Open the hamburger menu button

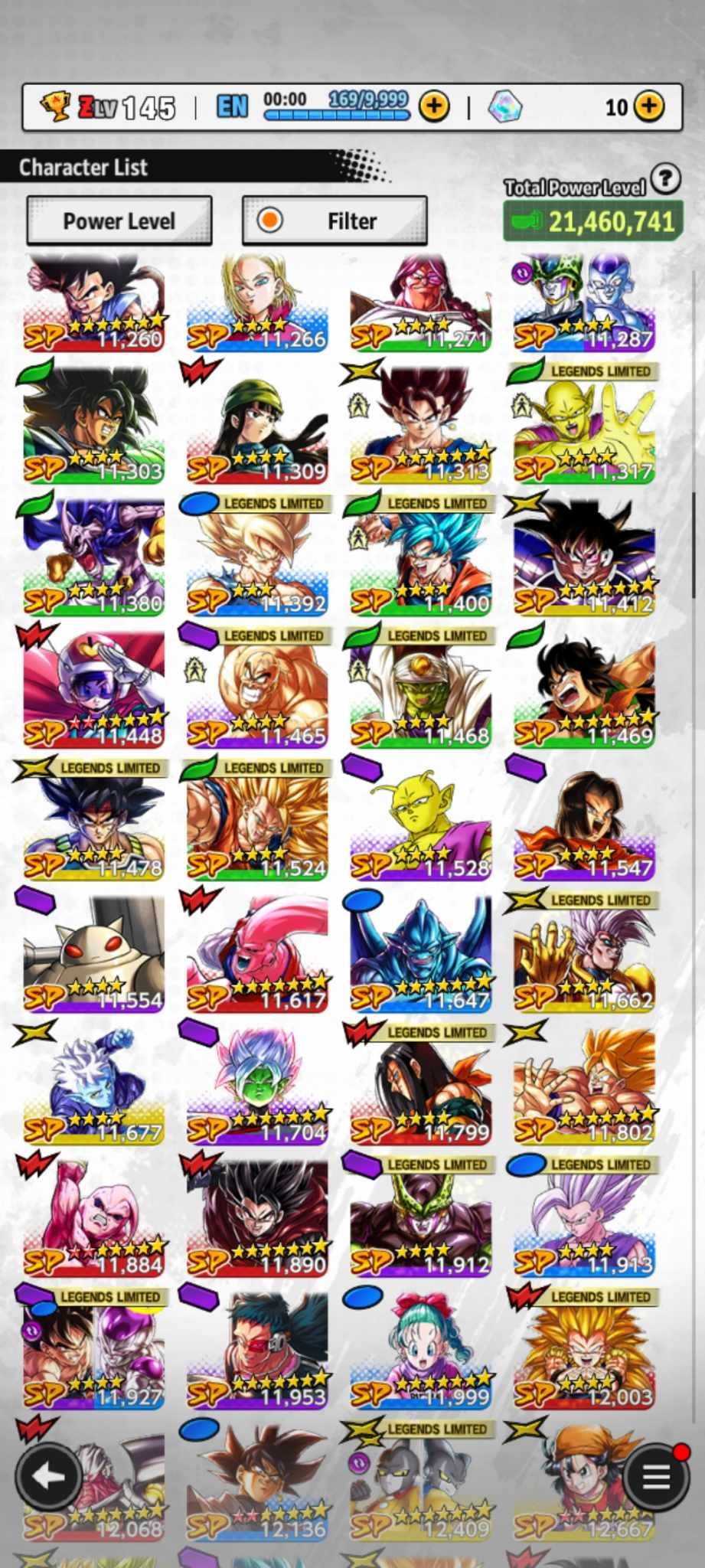(x=655, y=1476)
